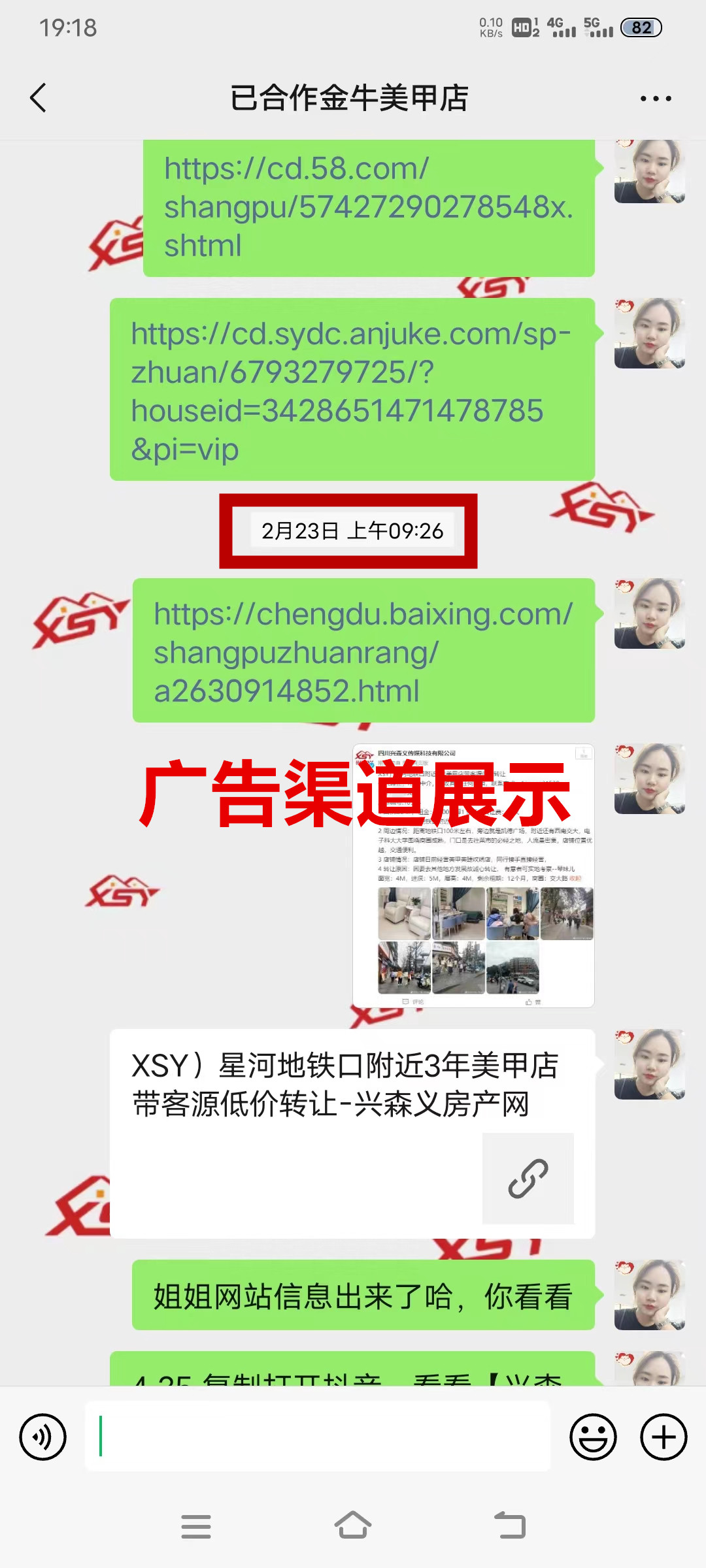
Task: Open the 星河地铁口附近3年美甲店 link card
Action: tap(352, 1134)
